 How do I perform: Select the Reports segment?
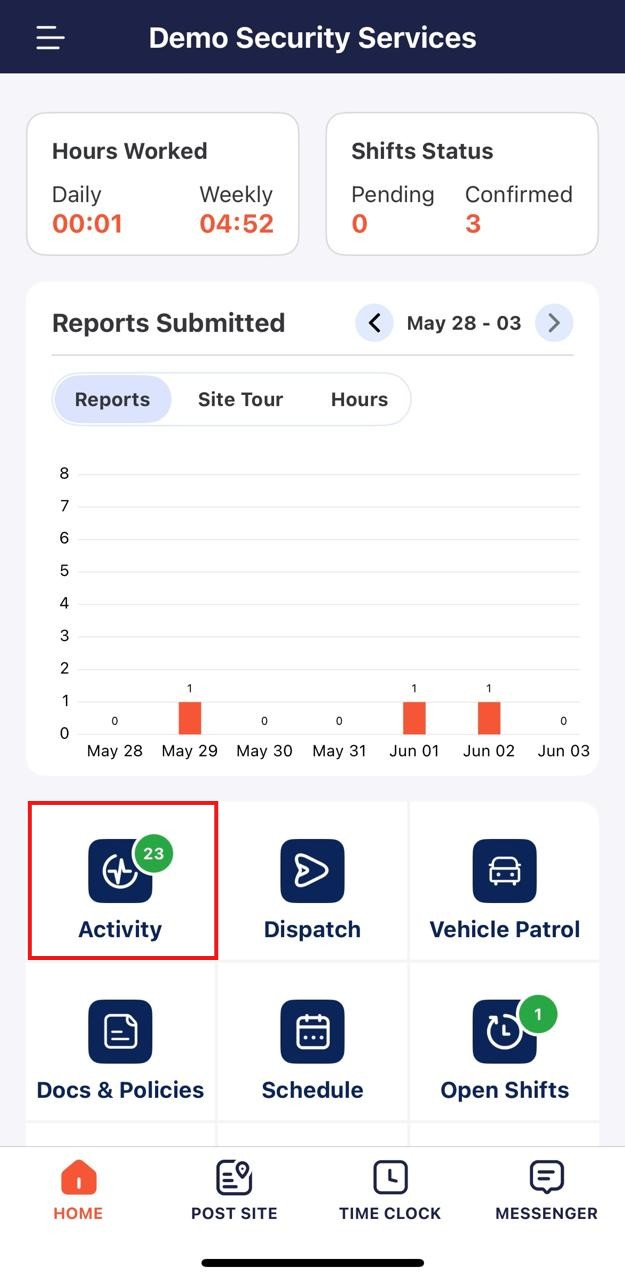tap(112, 400)
